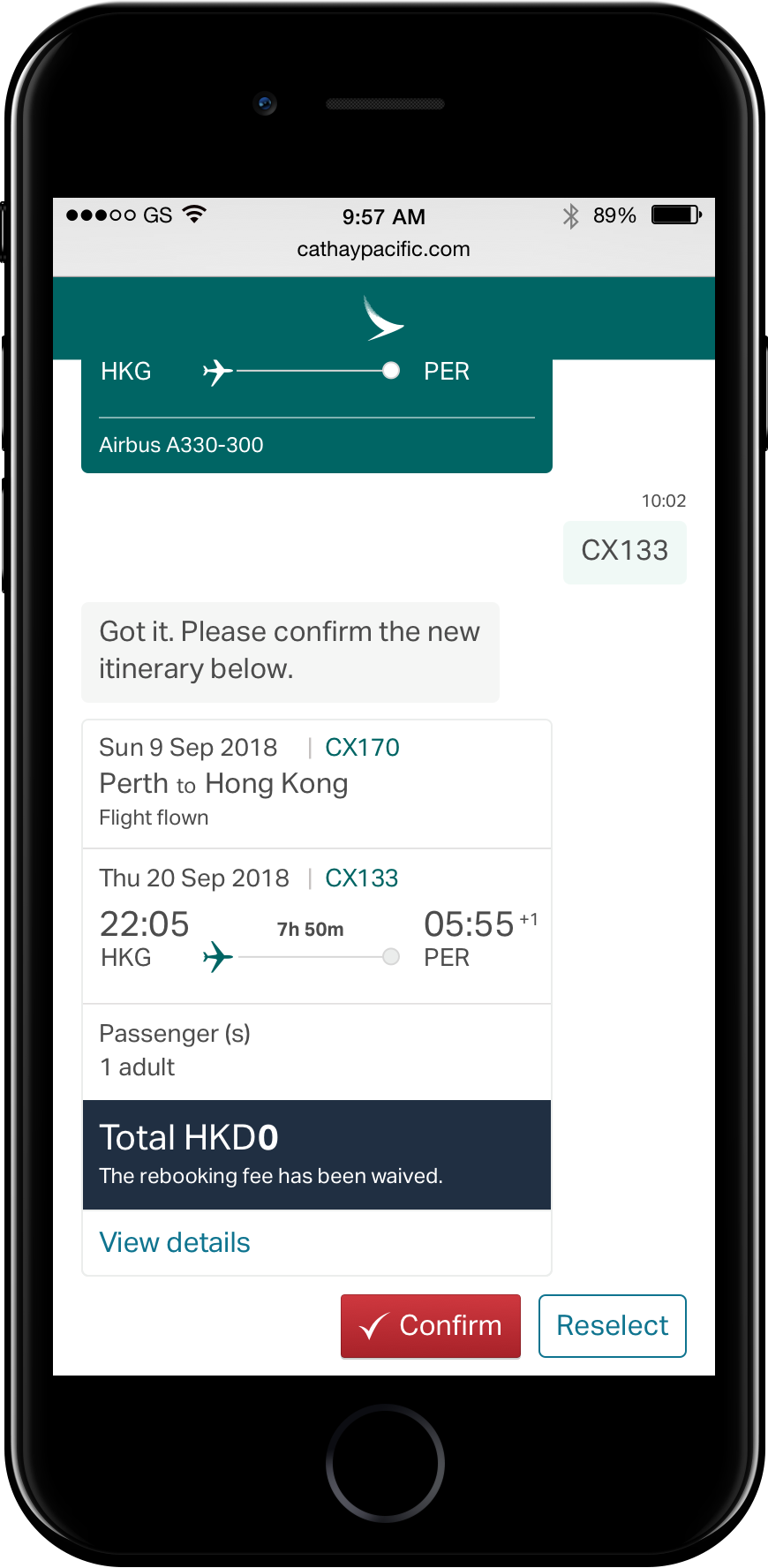Image resolution: width=768 pixels, height=1568 pixels.
Task: Tap the cathaypacific.com address bar
Action: [x=383, y=249]
